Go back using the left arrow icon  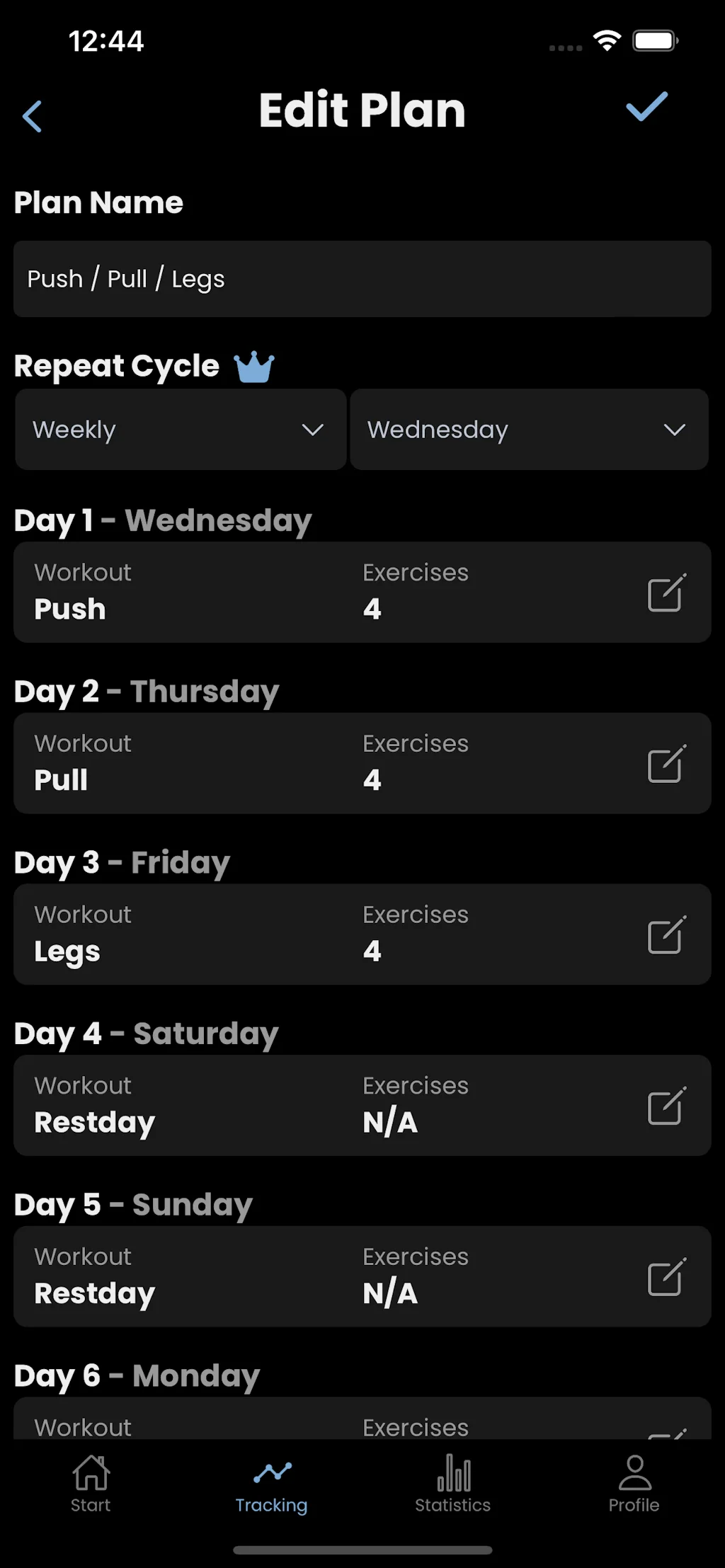click(33, 116)
